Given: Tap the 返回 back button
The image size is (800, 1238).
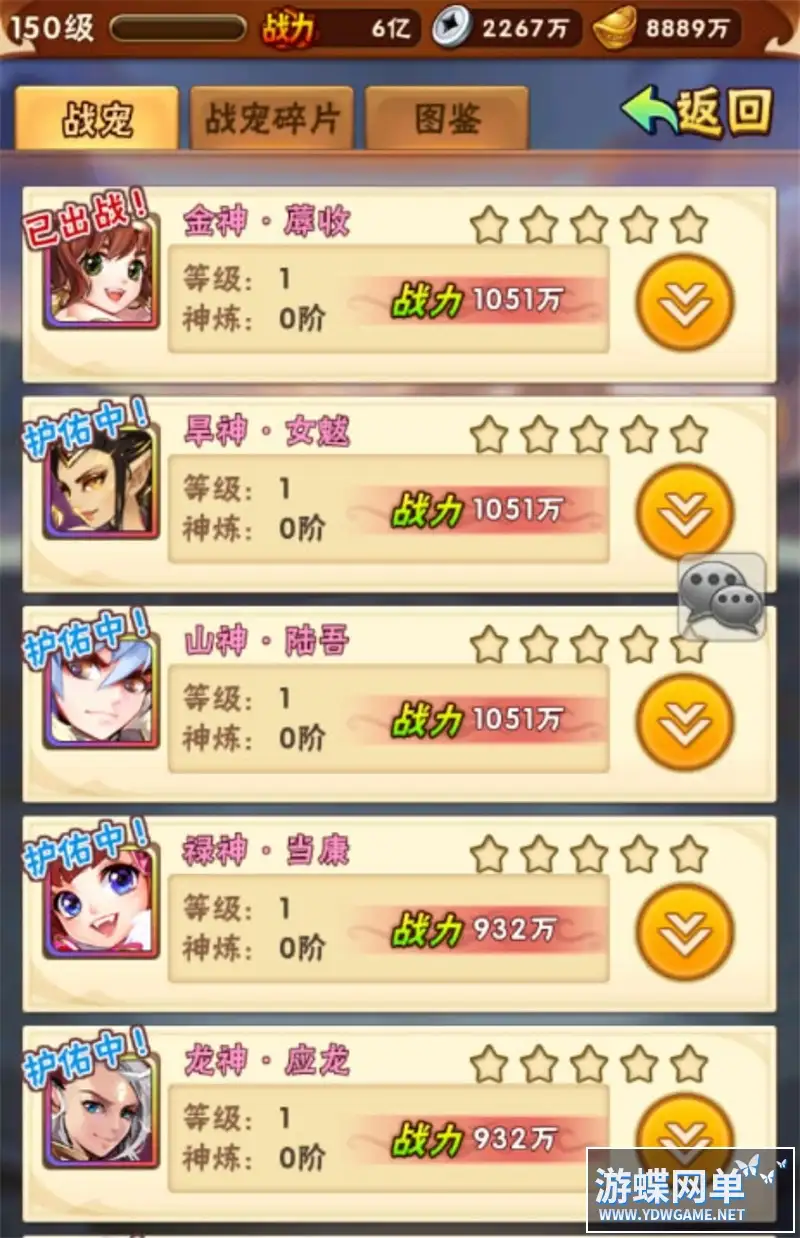Looking at the screenshot, I should pyautogui.click(x=700, y=112).
